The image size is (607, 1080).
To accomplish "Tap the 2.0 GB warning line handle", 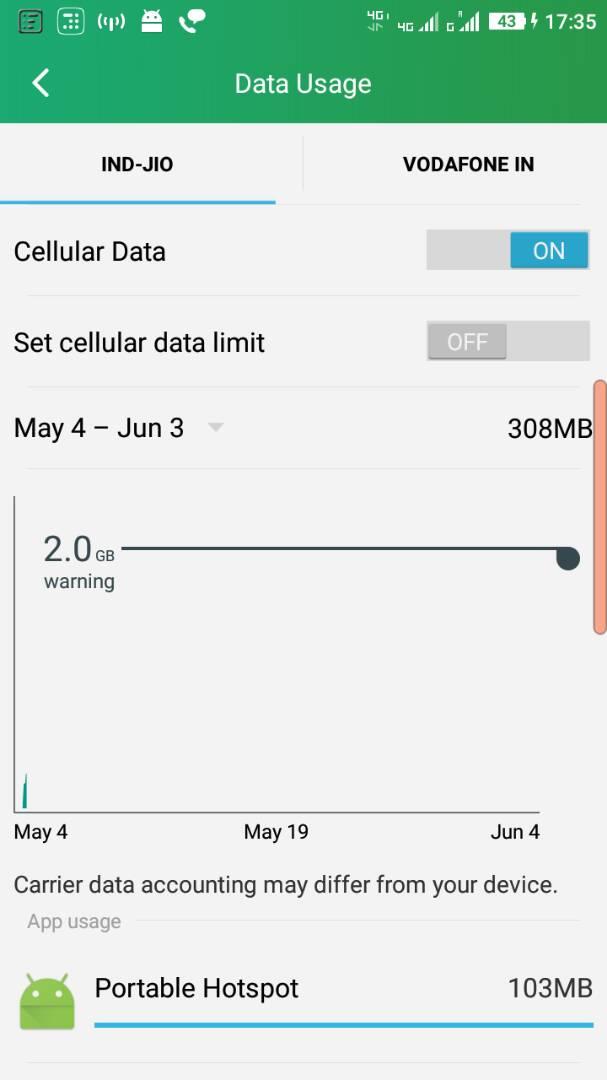I will click(x=568, y=558).
